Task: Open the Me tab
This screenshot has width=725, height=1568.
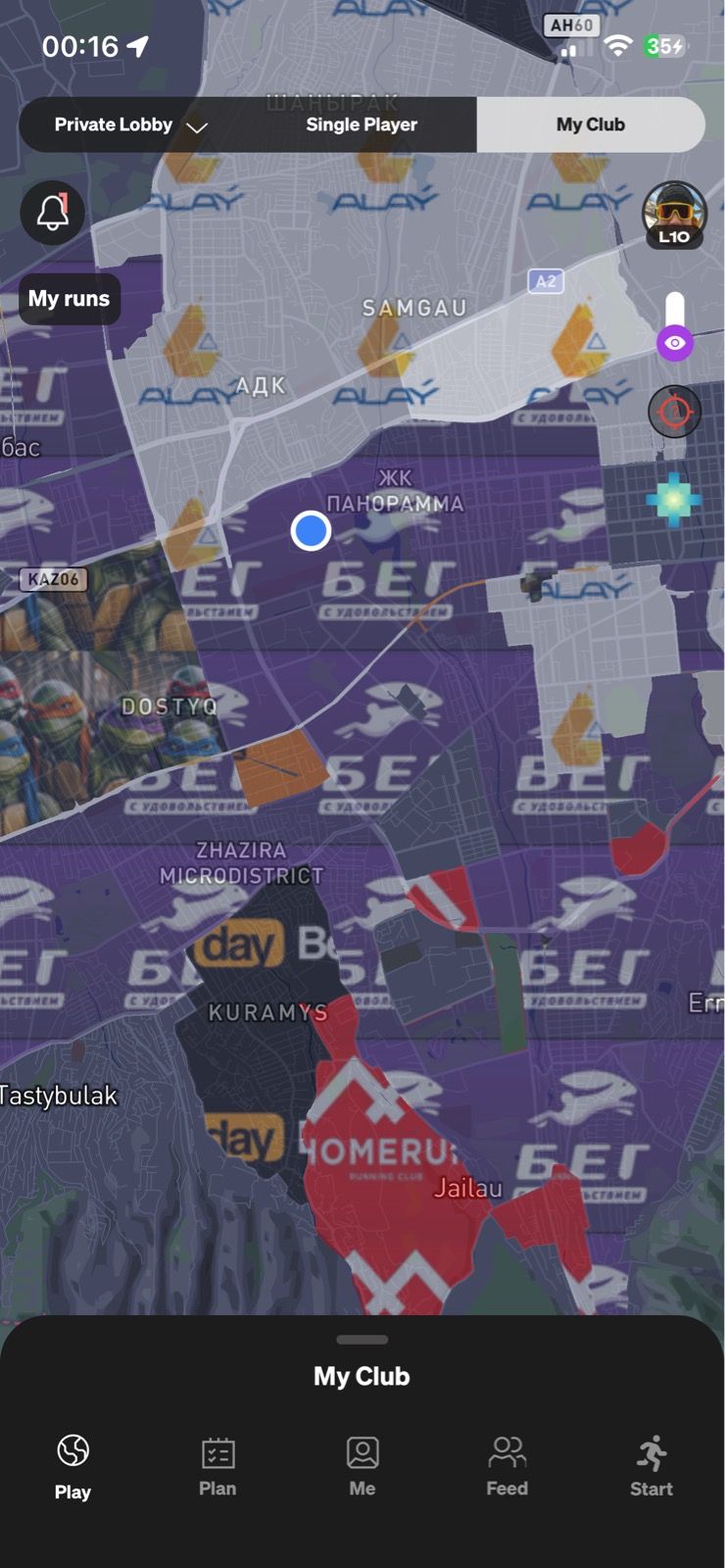Action: [x=362, y=1466]
